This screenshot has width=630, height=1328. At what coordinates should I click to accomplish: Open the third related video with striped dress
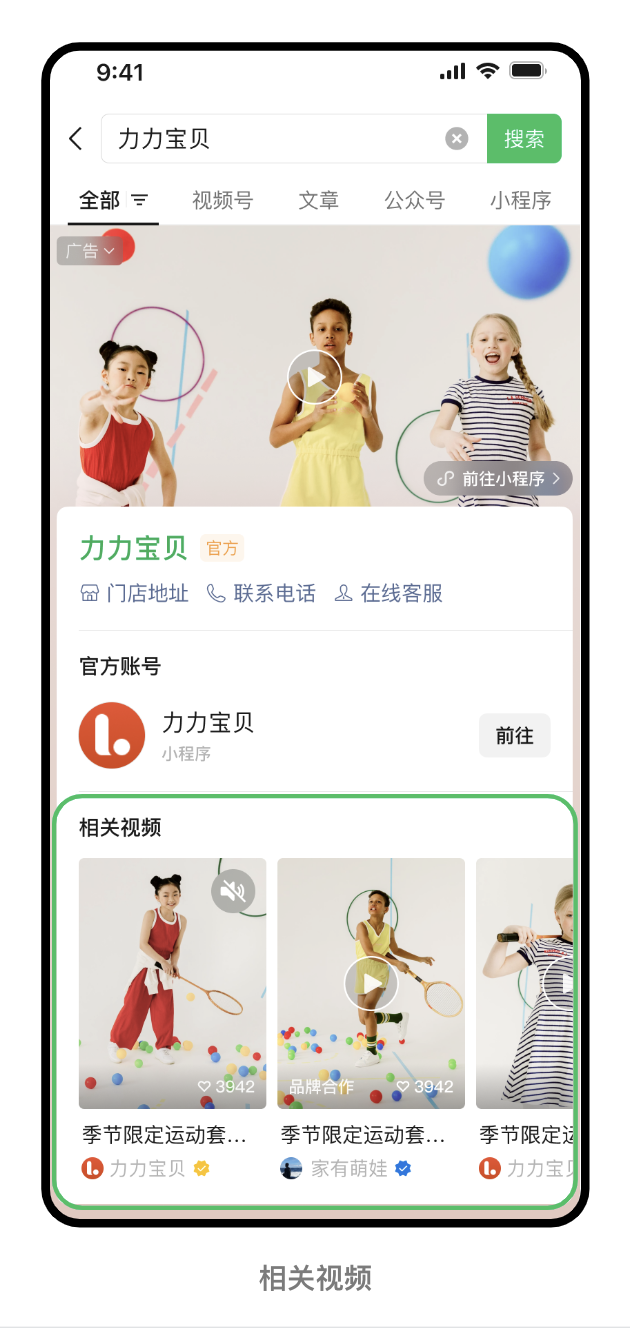coord(526,983)
